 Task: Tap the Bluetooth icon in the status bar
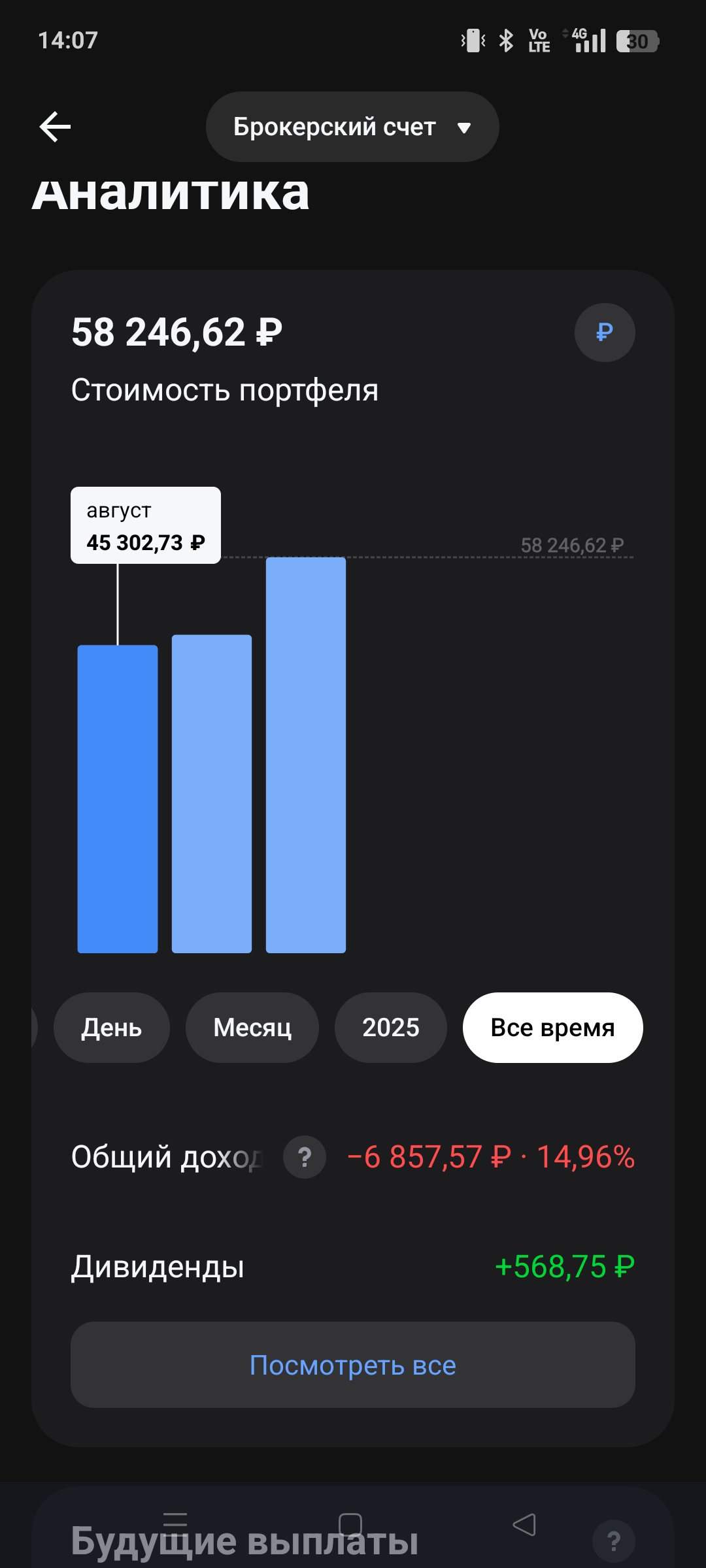(x=507, y=39)
